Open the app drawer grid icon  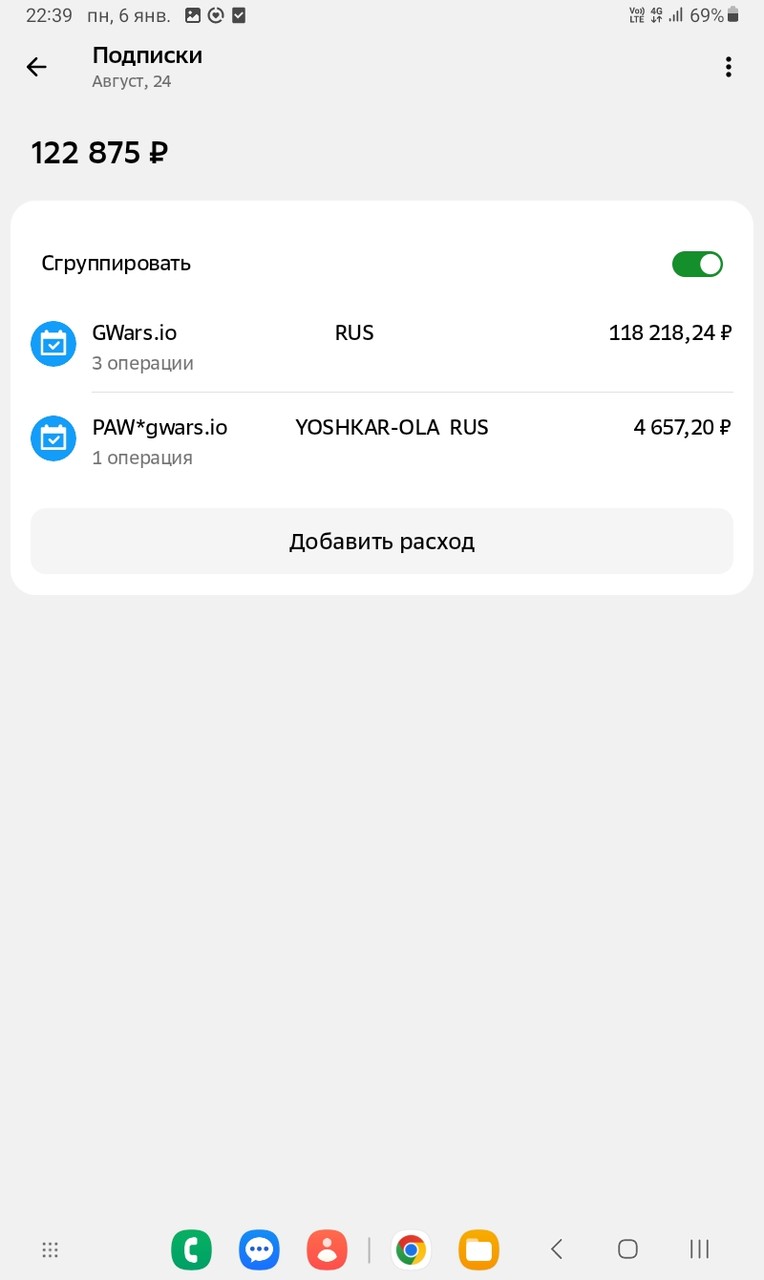[x=50, y=1249]
